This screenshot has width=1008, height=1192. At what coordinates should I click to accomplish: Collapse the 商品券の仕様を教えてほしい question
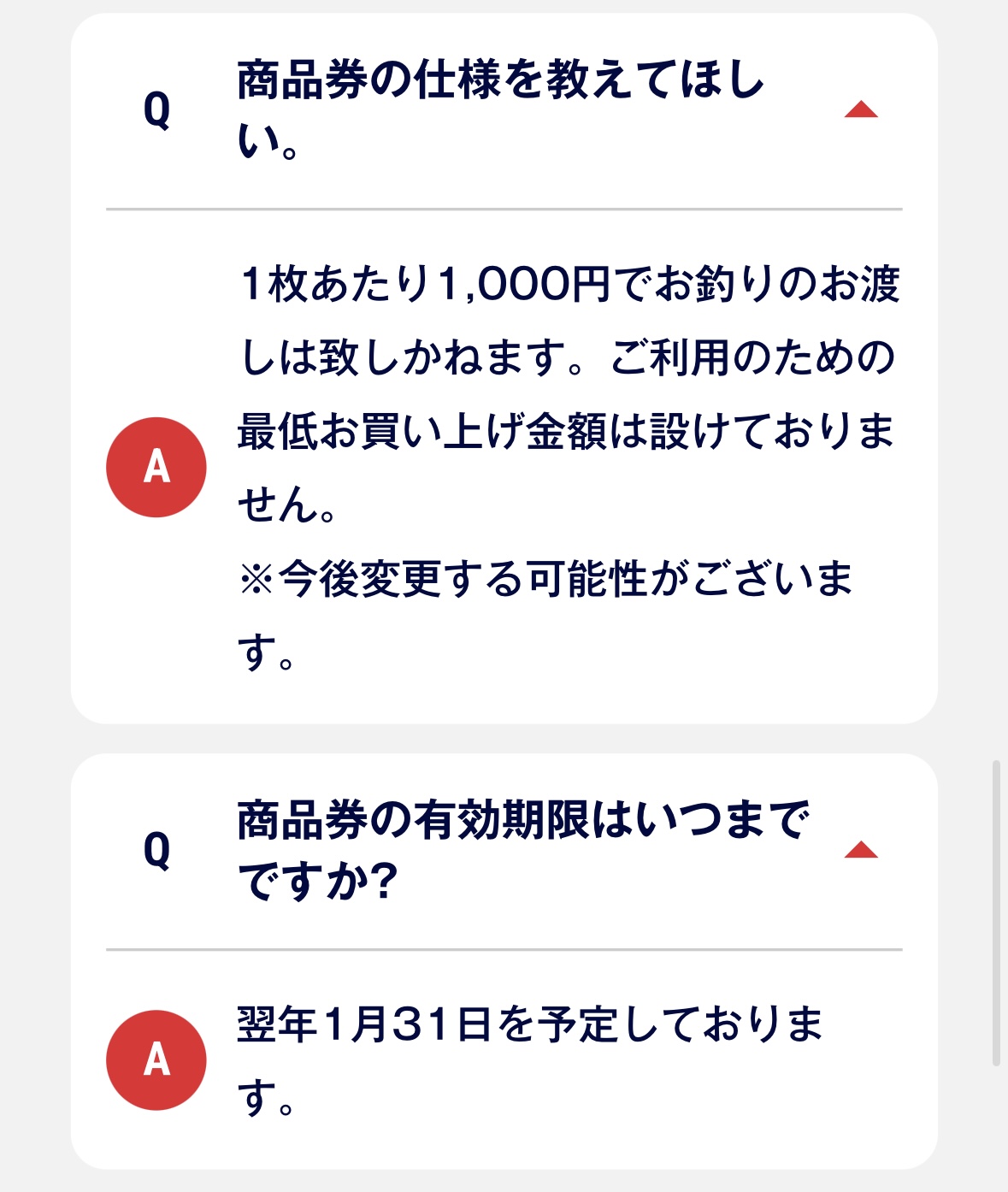click(x=860, y=109)
